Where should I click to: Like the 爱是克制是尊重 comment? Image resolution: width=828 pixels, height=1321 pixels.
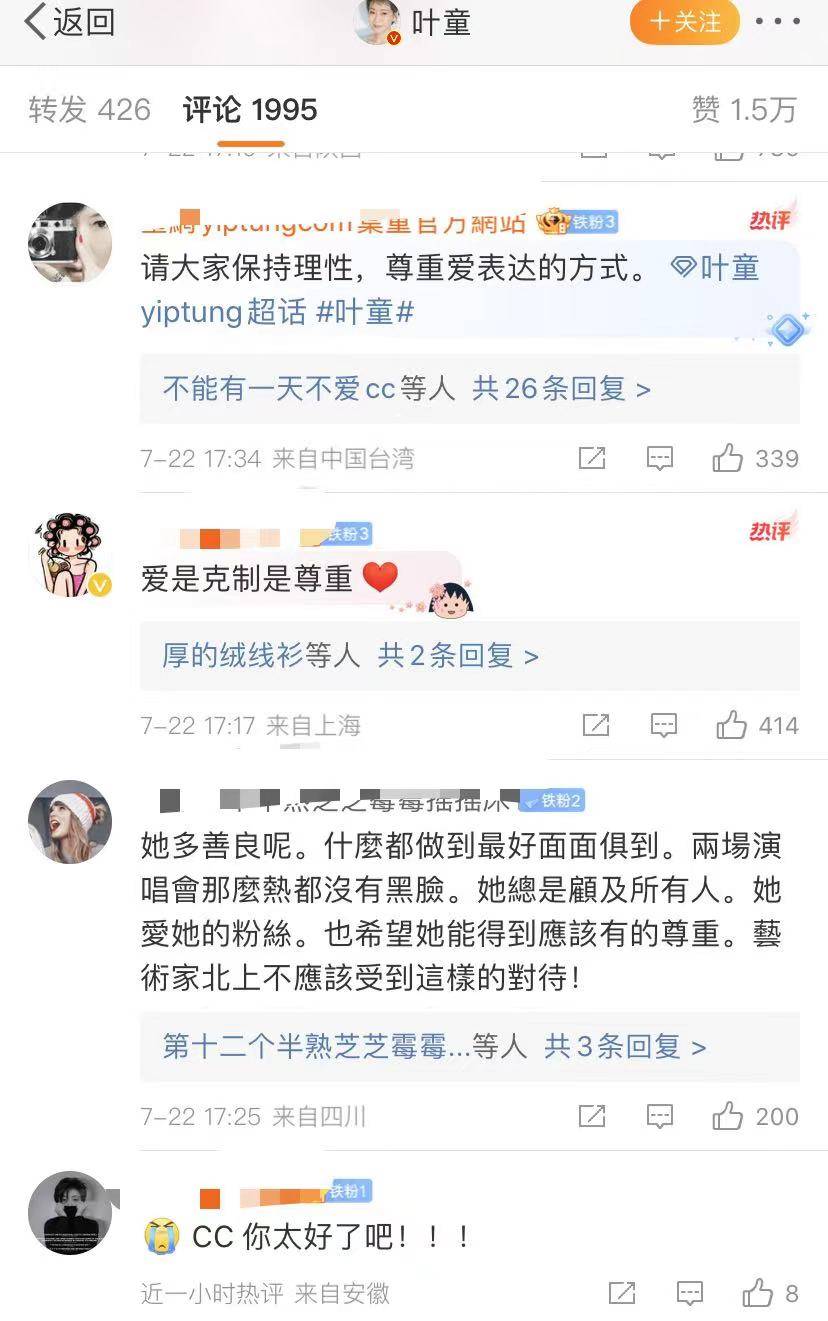(x=732, y=725)
